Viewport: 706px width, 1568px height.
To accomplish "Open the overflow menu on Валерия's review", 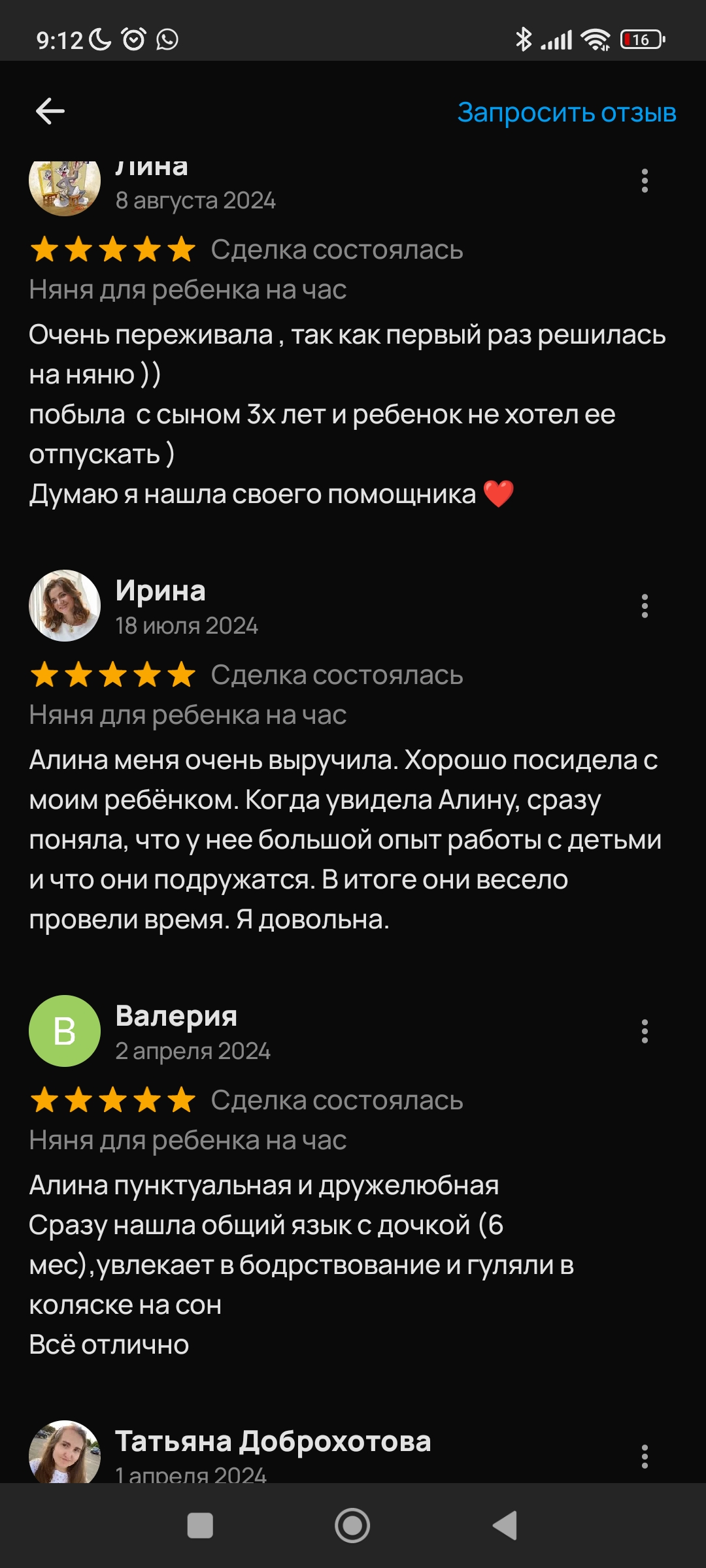I will [x=645, y=1031].
